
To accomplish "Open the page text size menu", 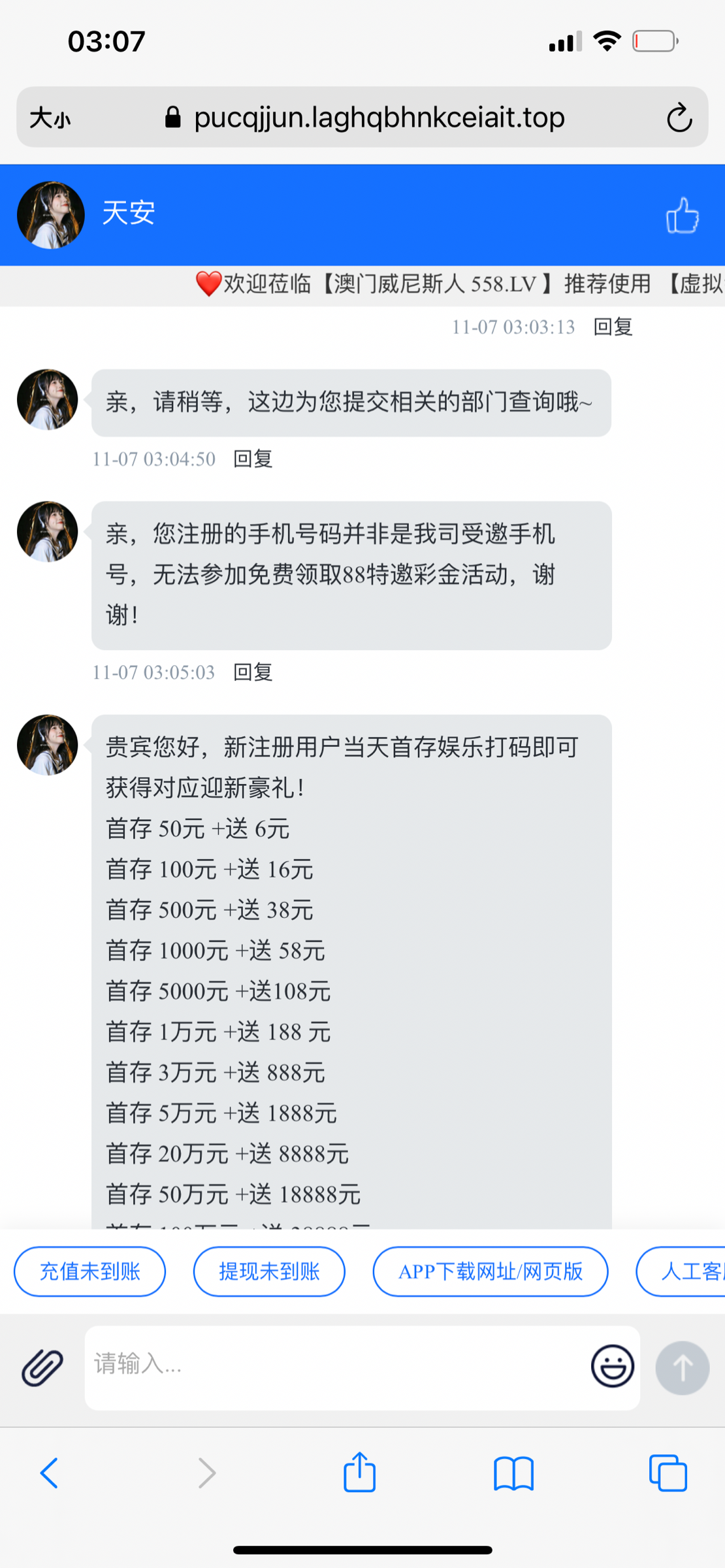I will tap(50, 118).
